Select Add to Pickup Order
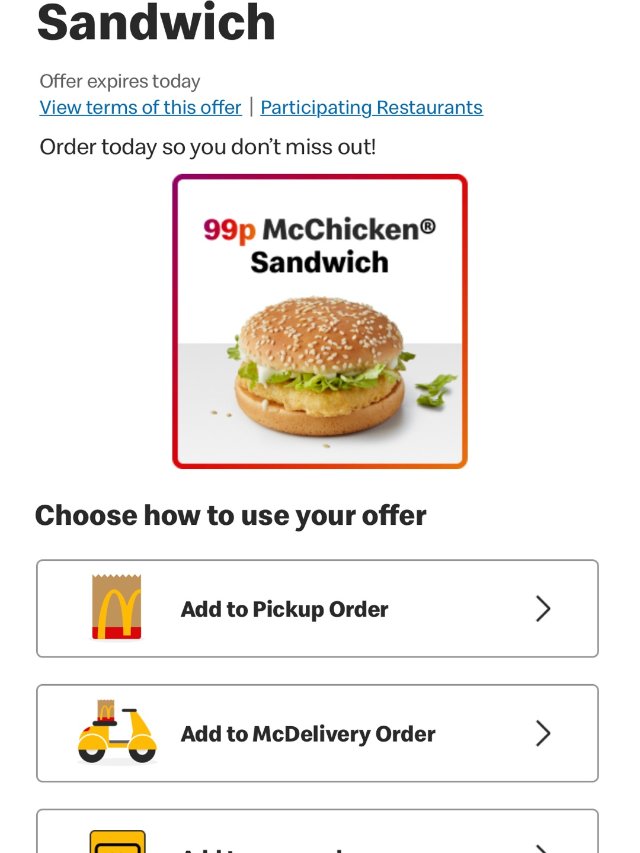This screenshot has height=853, width=640. [x=317, y=609]
